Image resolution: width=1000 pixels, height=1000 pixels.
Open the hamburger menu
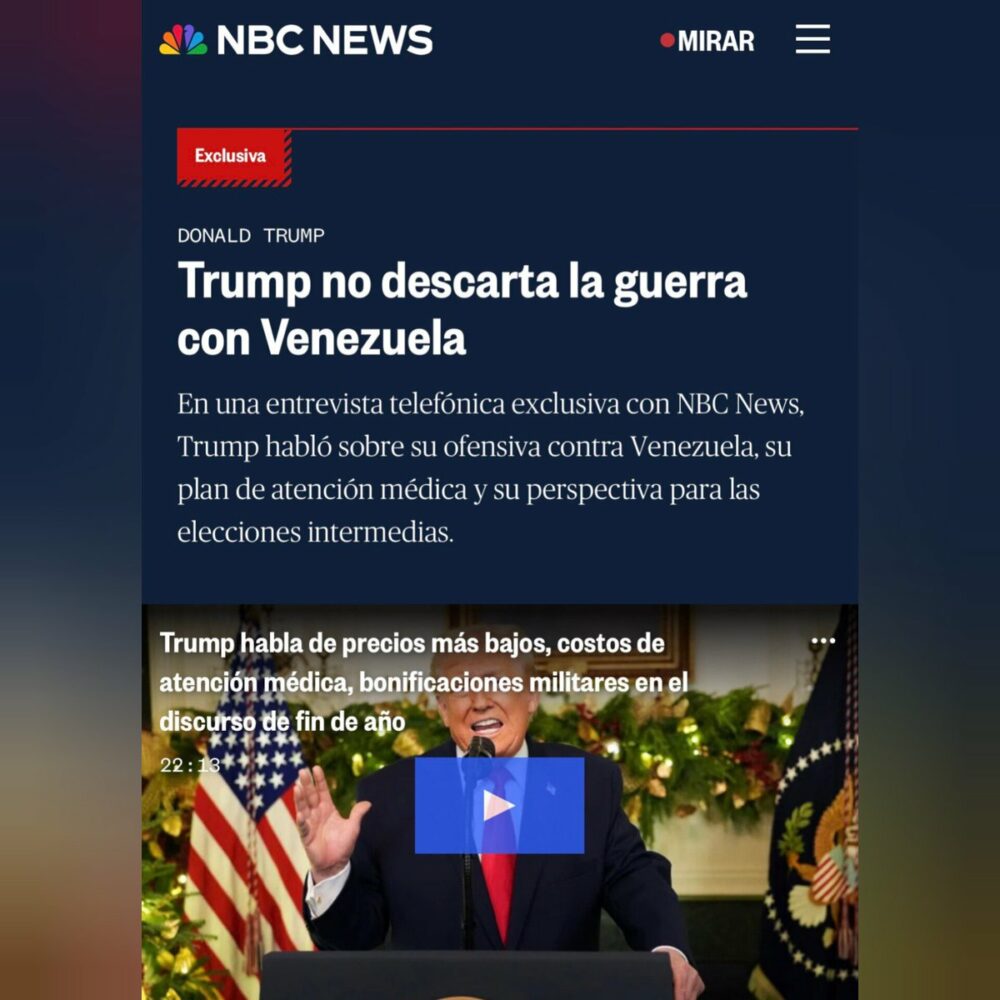(x=813, y=40)
